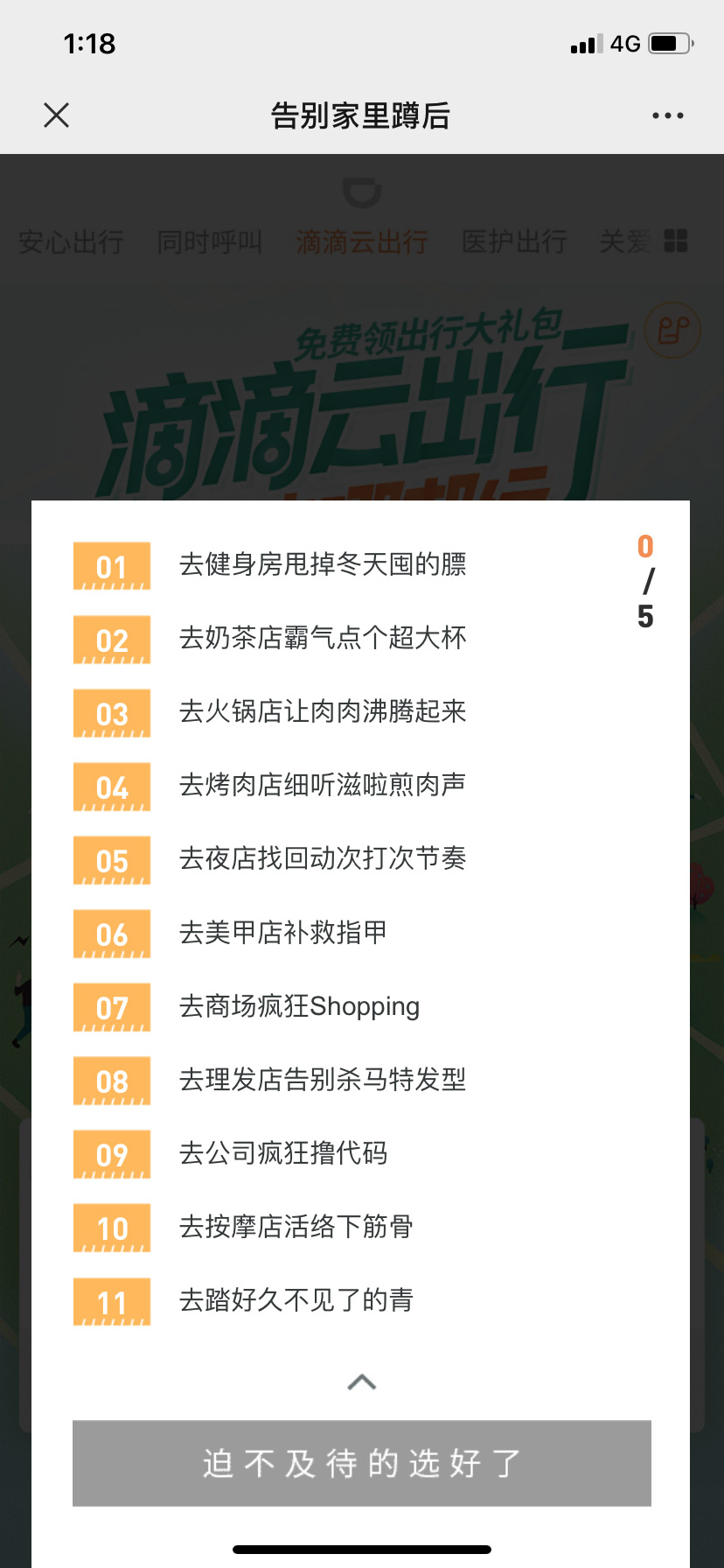Select option 08 去理发店告别杀马特发型
Screen dimensions: 724x1568
322,1080
